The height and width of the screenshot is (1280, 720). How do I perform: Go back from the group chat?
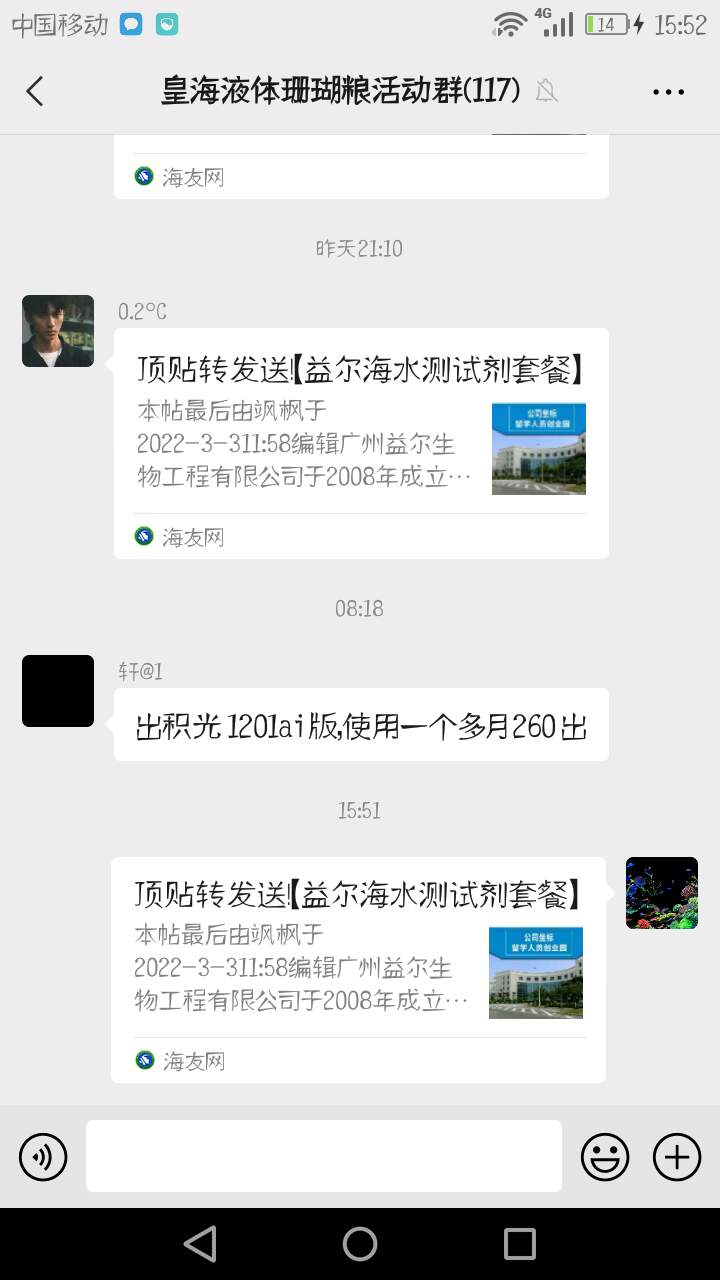35,92
